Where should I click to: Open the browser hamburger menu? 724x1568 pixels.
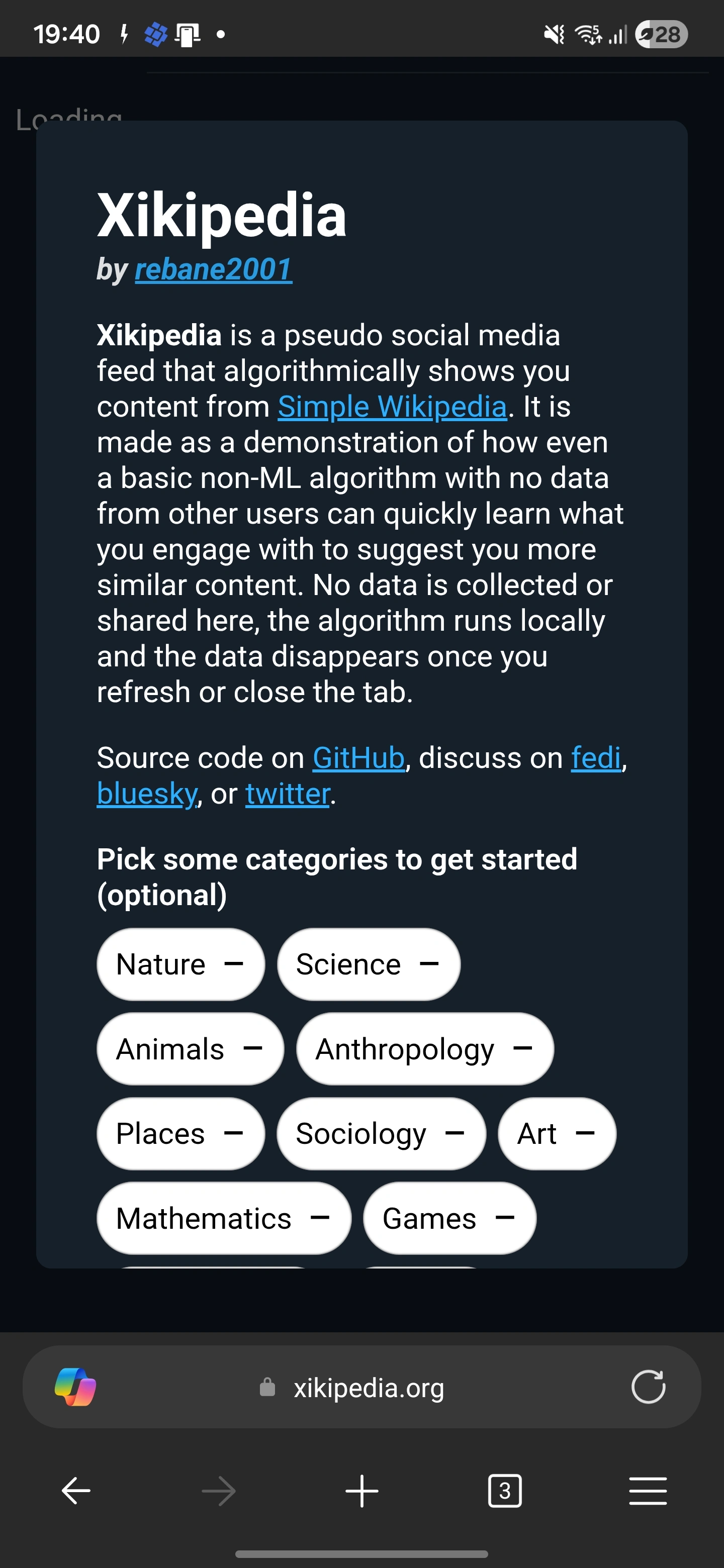648,1491
